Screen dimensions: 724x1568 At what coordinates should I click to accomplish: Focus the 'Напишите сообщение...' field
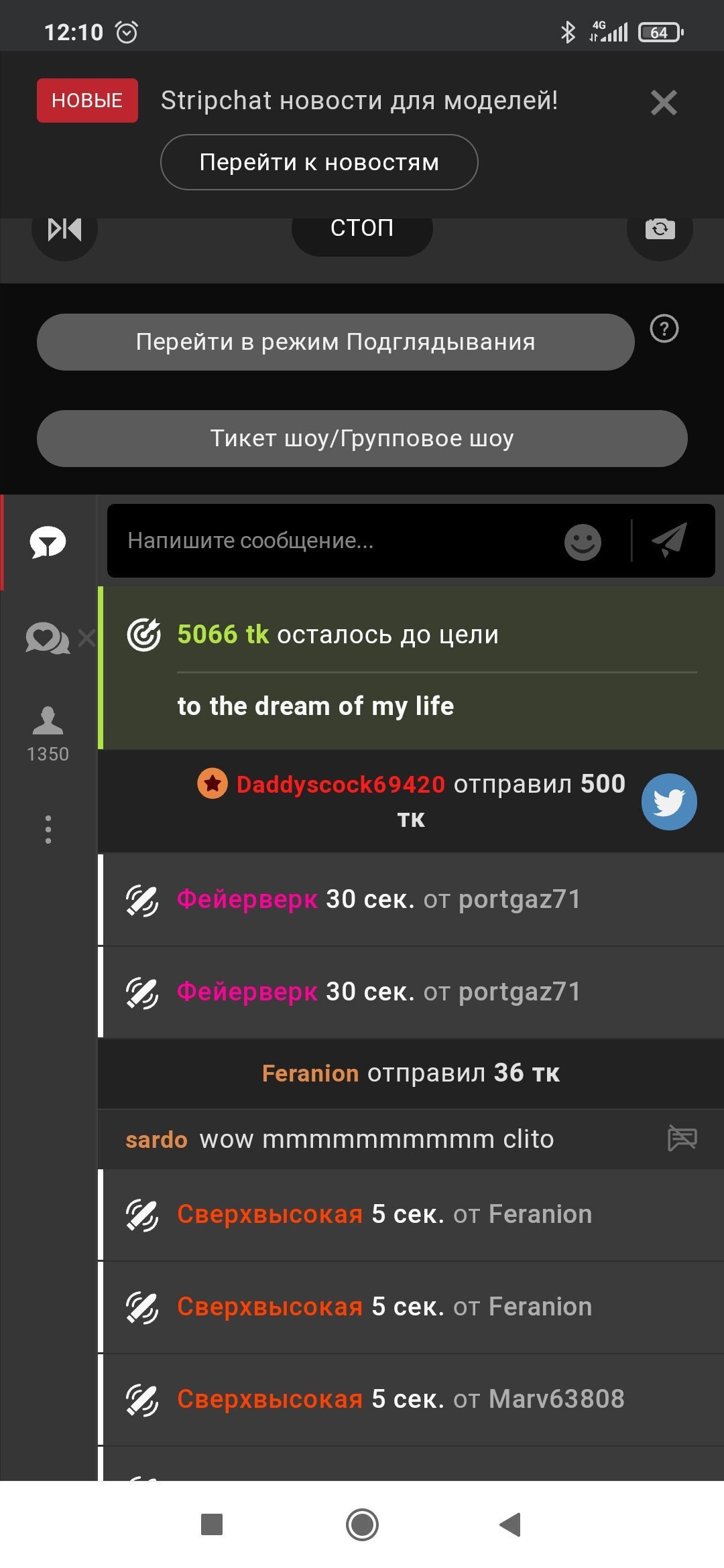[x=335, y=541]
